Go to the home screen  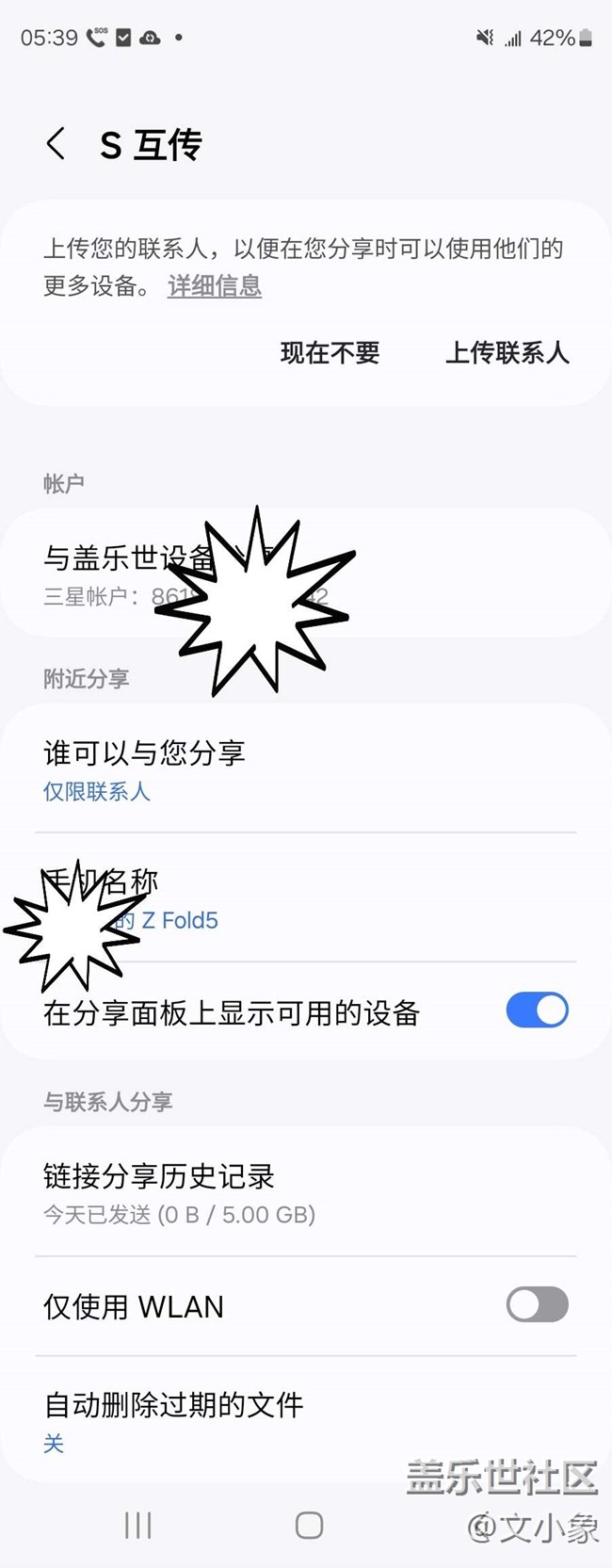(x=309, y=1526)
